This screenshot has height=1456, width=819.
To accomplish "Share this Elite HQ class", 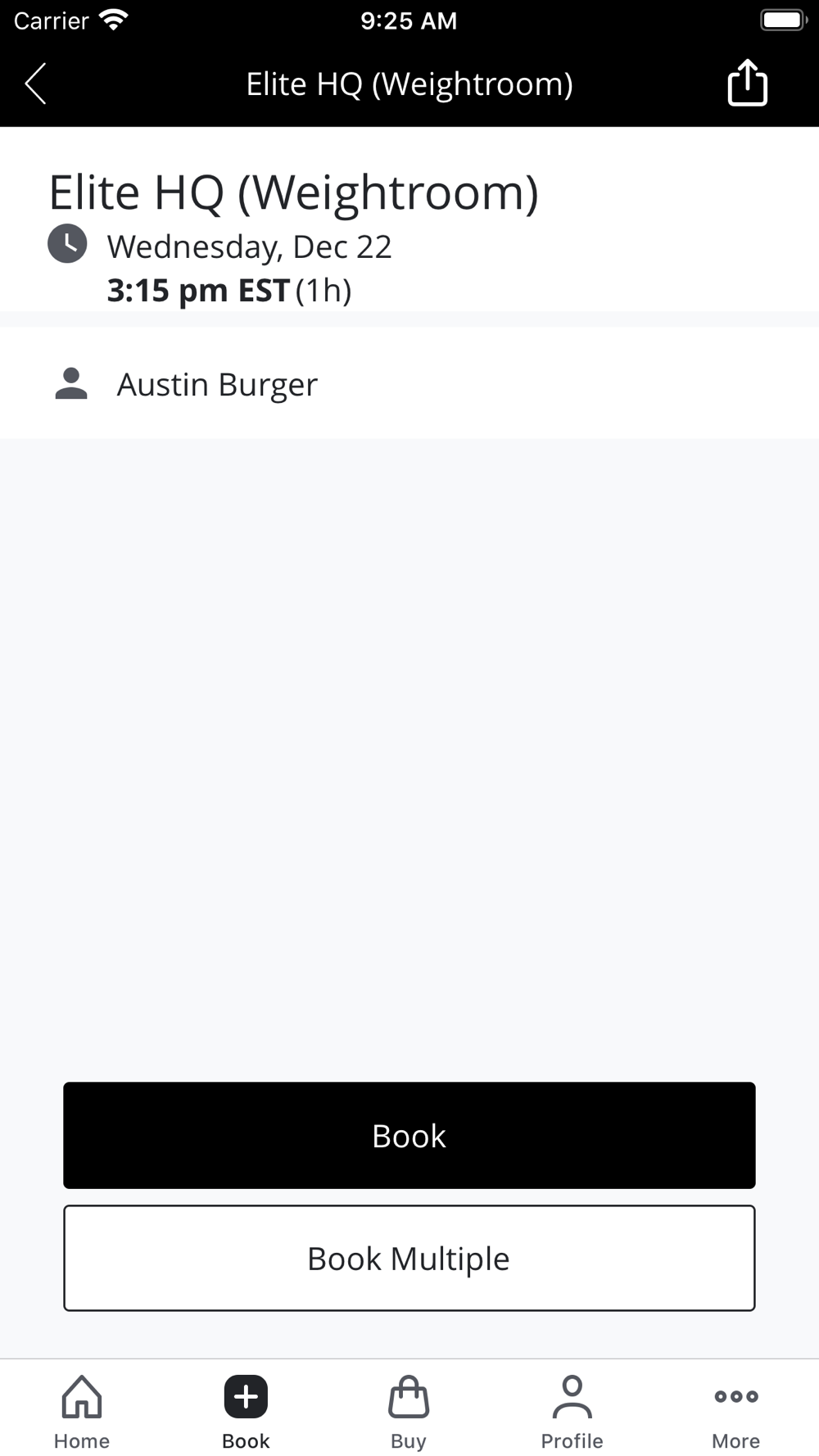I will coord(747,83).
